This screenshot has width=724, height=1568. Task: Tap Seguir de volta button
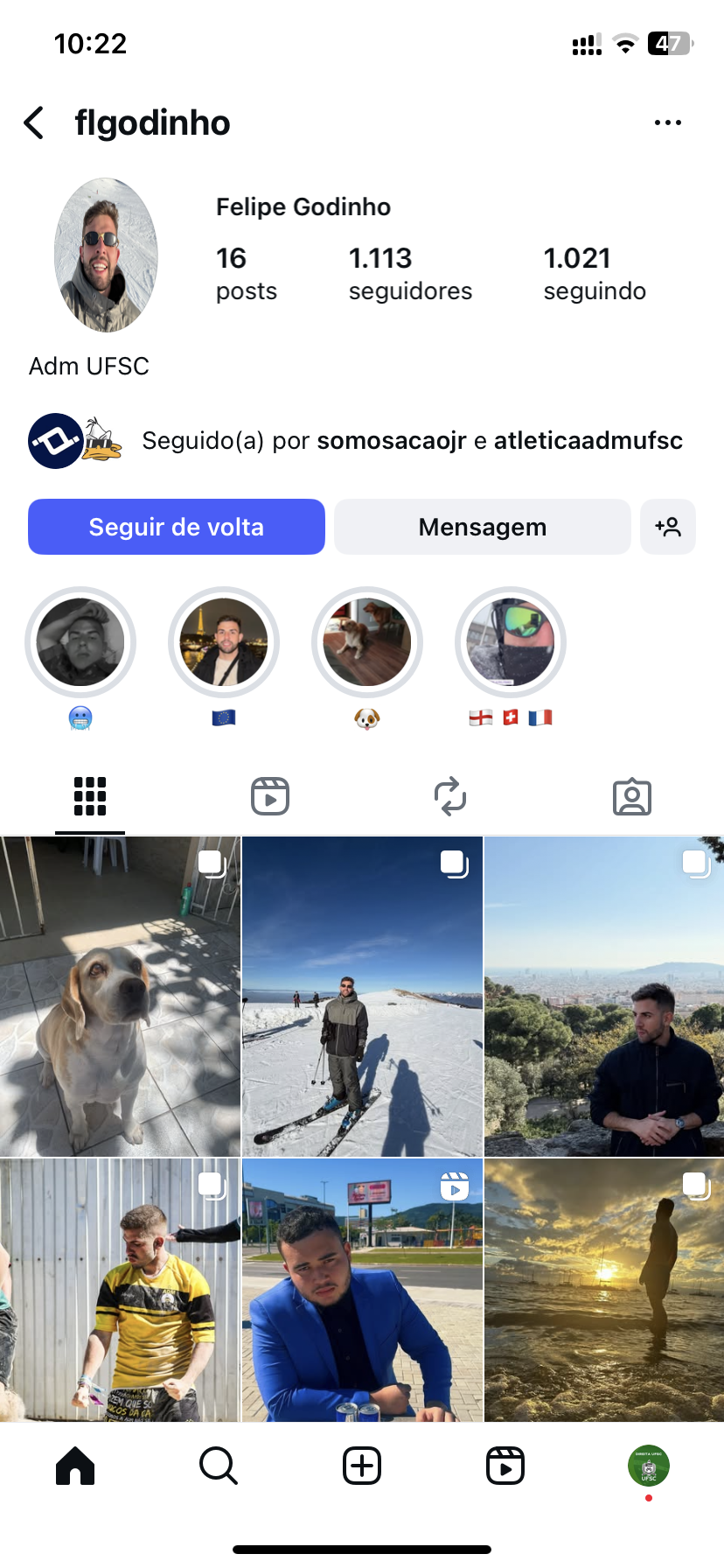(x=177, y=527)
